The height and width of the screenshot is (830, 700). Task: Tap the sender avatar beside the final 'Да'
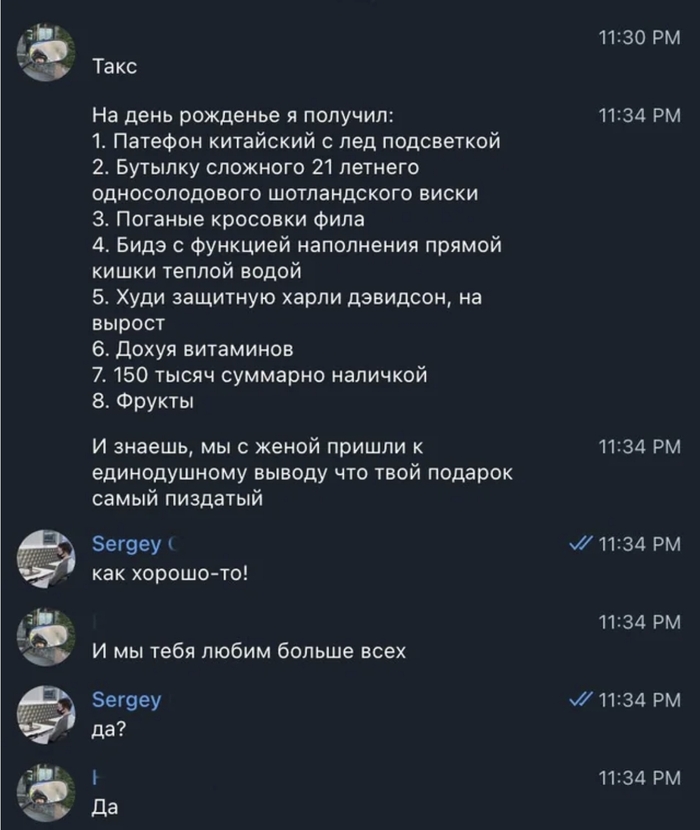[46, 792]
